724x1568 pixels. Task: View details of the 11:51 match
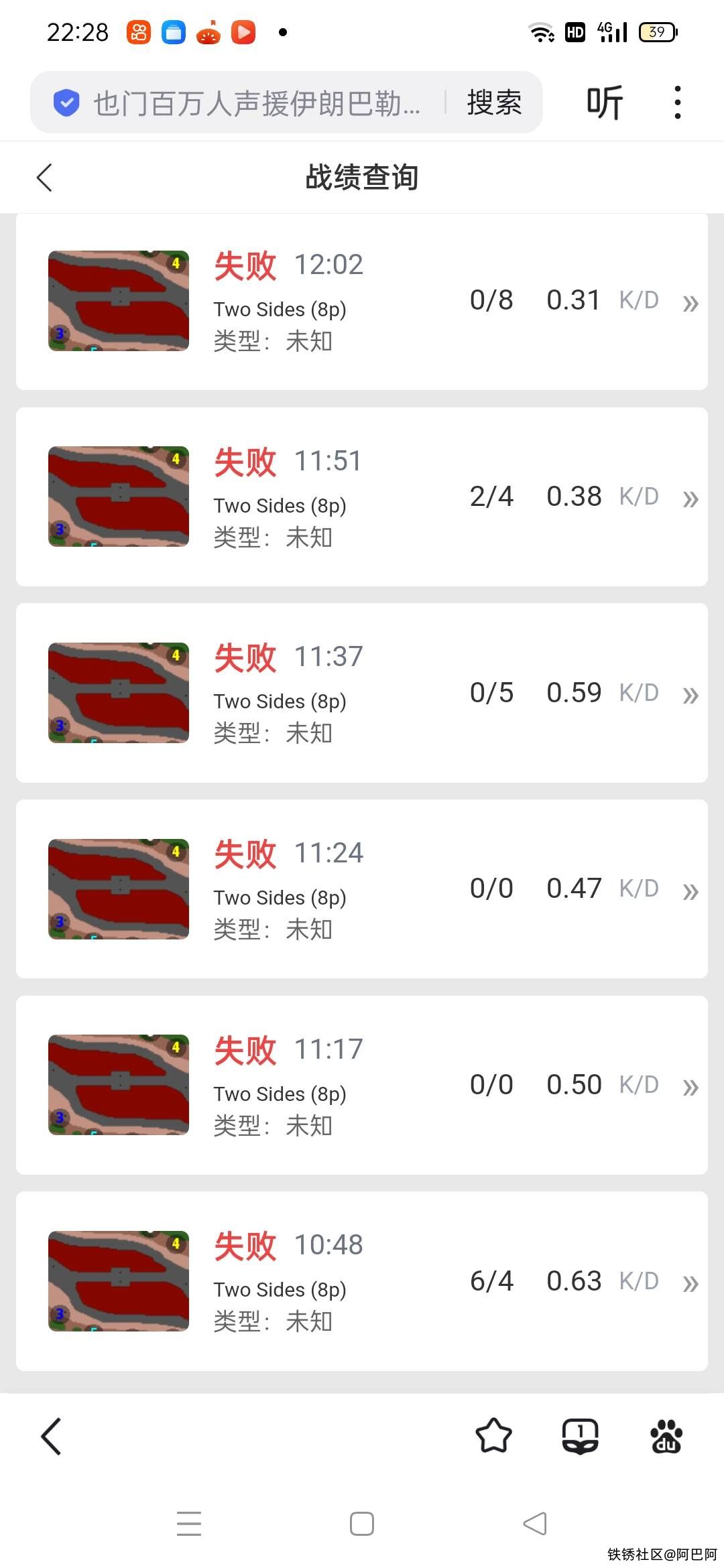pyautogui.click(x=362, y=497)
